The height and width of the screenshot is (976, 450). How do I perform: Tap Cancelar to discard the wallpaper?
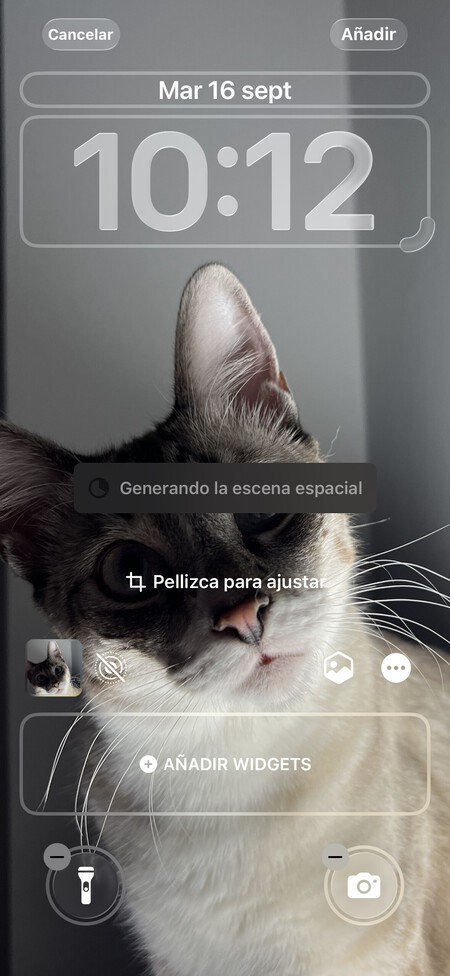tap(81, 34)
